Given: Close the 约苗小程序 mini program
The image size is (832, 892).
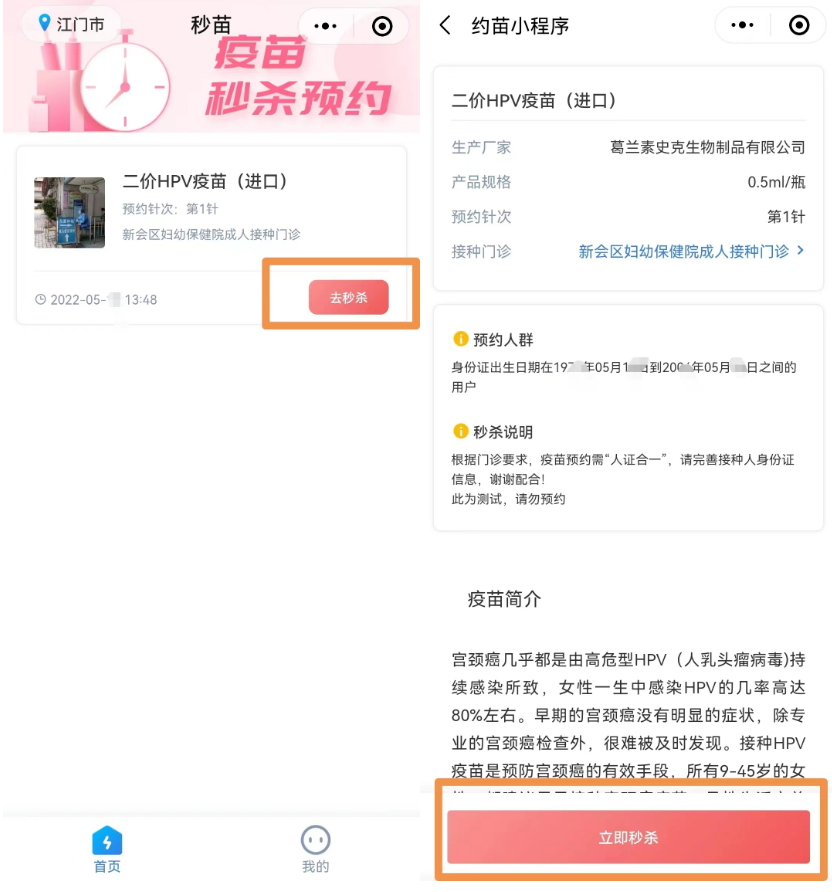Looking at the screenshot, I should 799,26.
